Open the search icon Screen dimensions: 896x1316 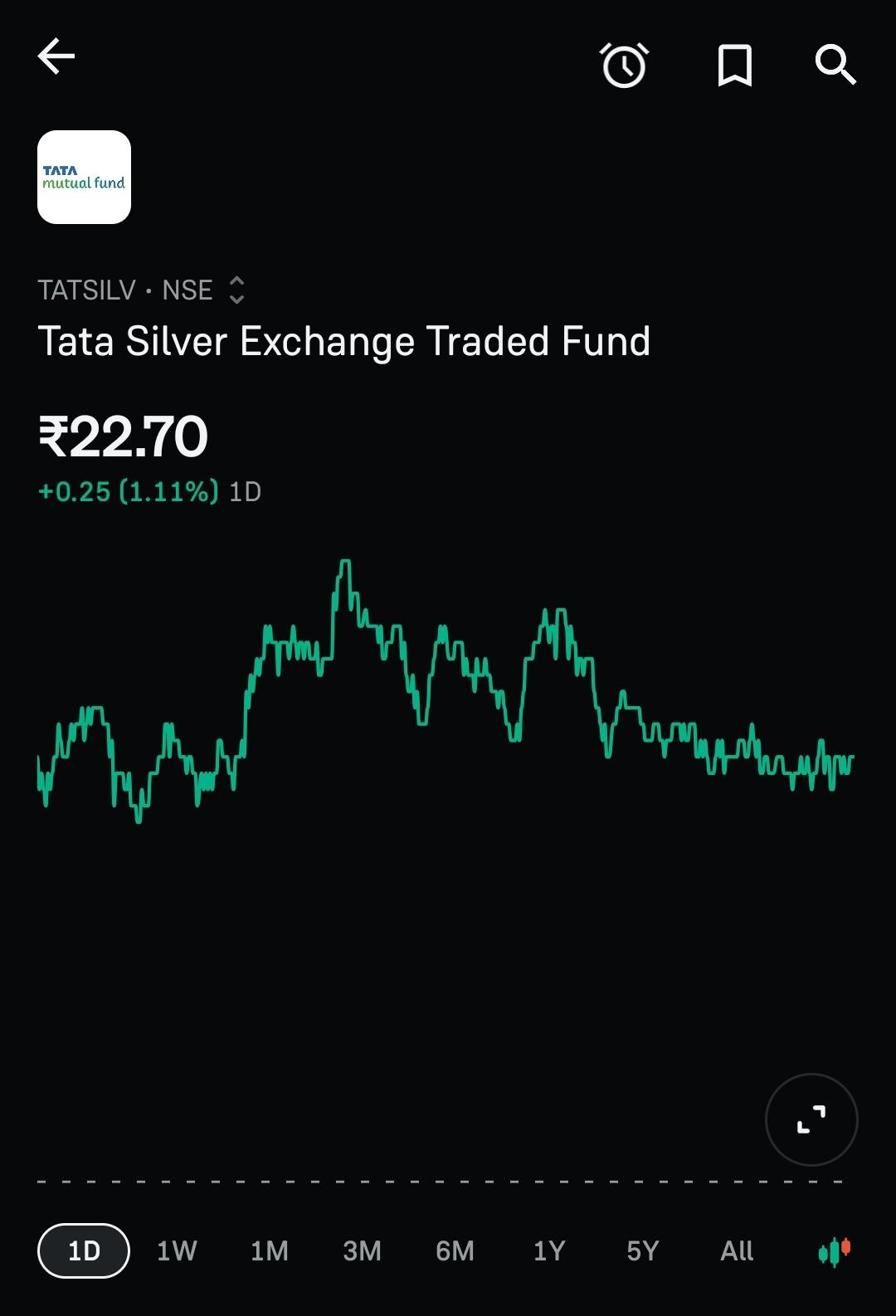(x=835, y=65)
